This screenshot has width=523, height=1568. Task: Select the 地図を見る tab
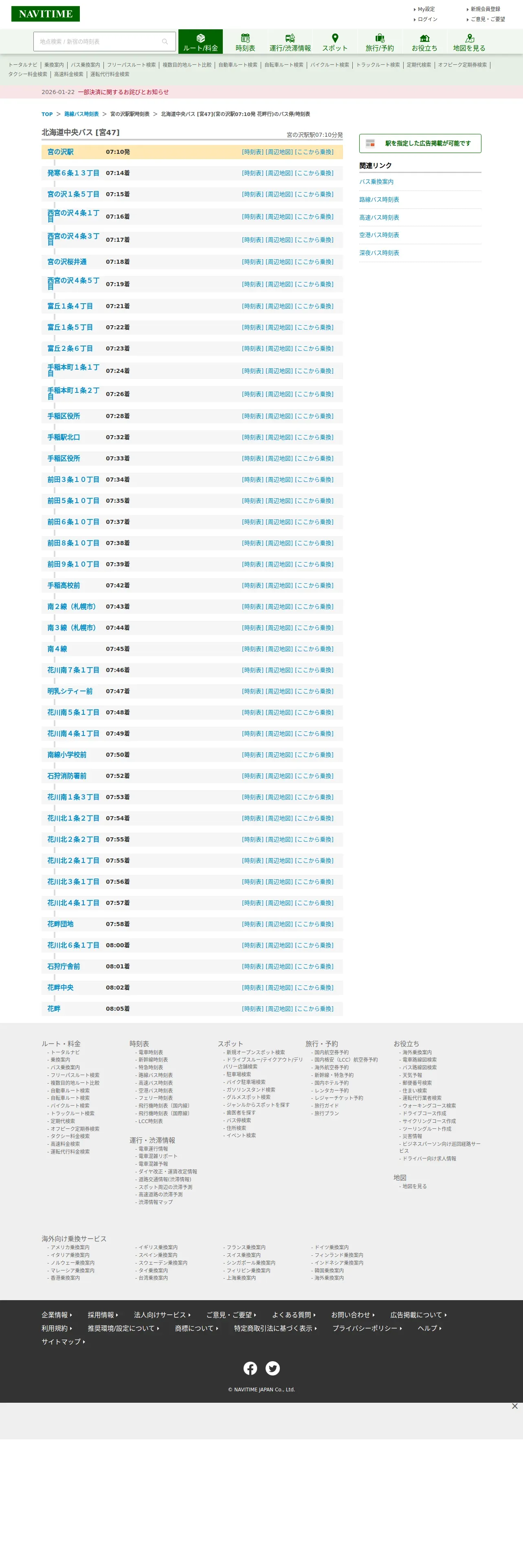[469, 42]
